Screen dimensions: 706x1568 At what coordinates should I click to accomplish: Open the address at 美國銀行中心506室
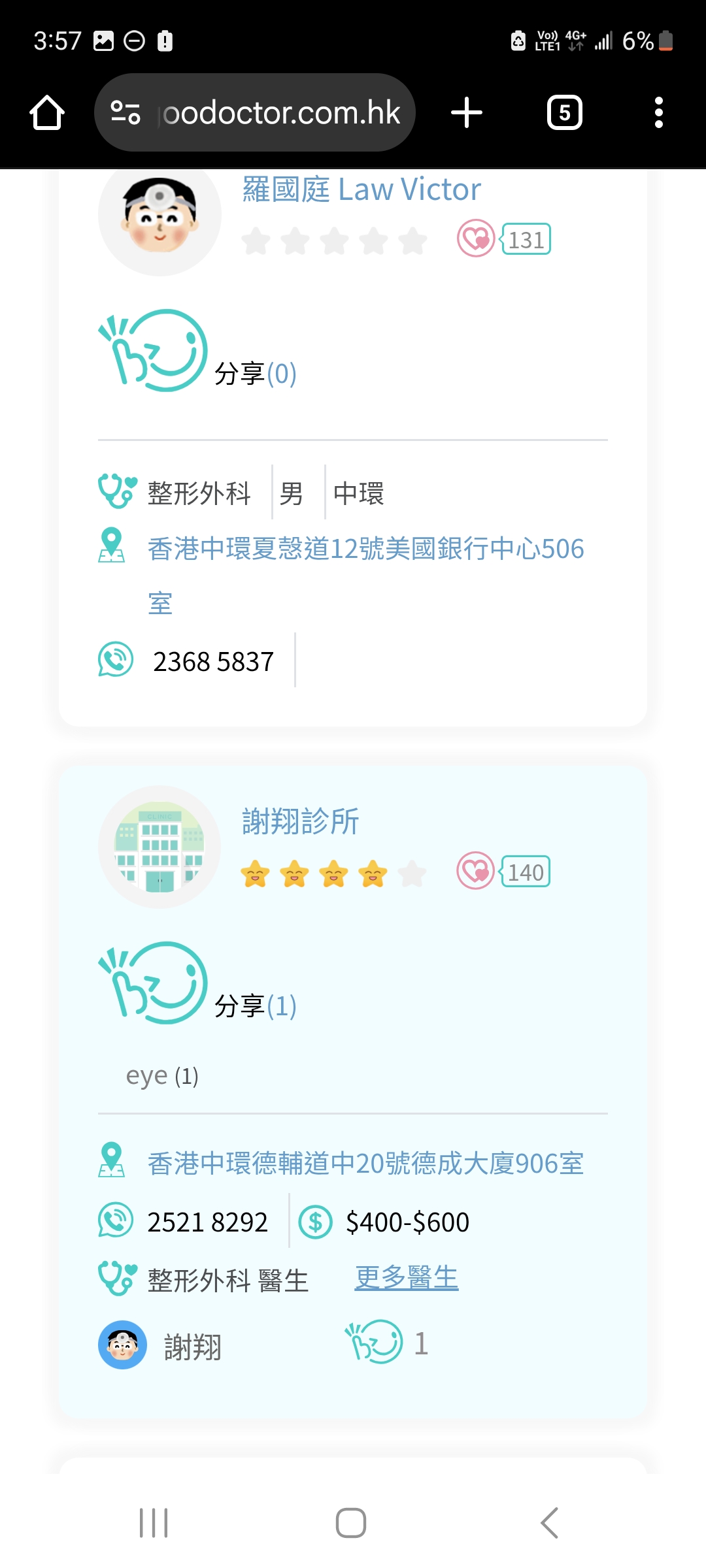pyautogui.click(x=365, y=549)
